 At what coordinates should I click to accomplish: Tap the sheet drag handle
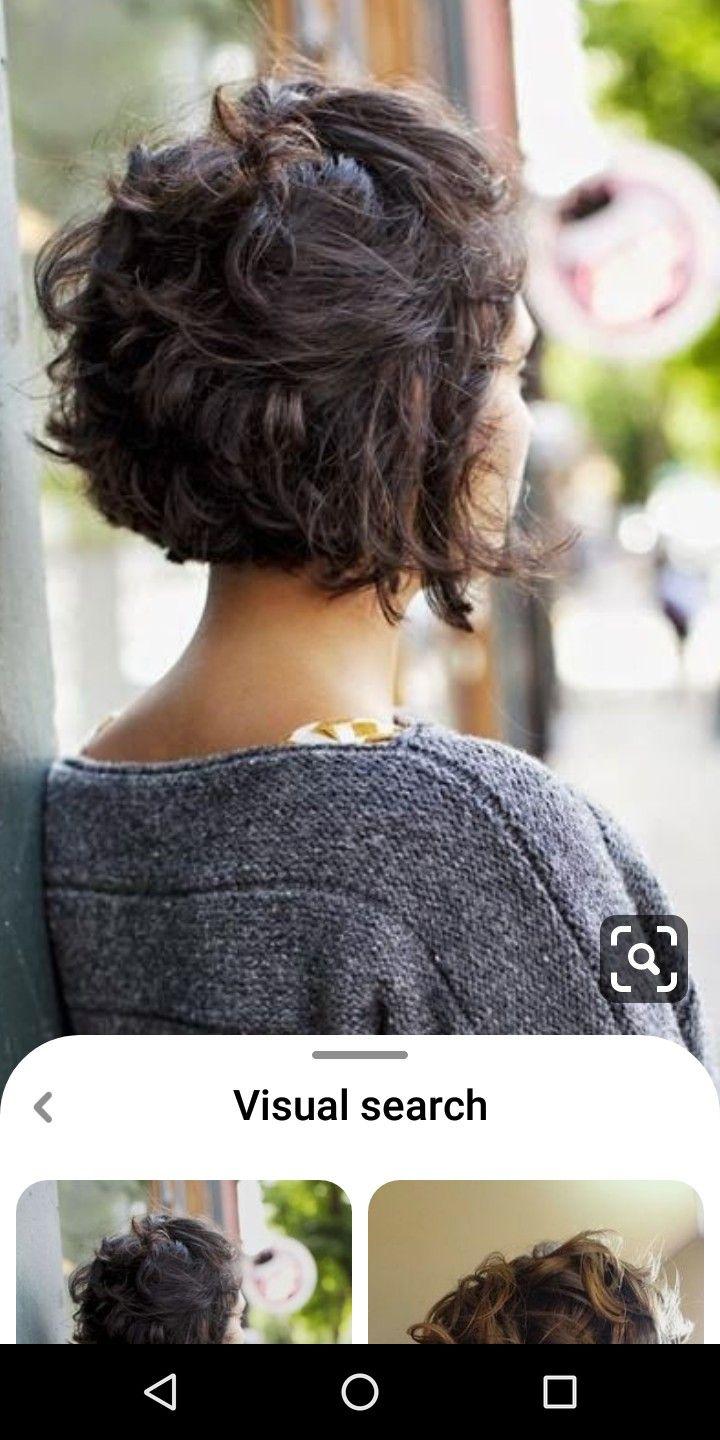click(360, 1055)
